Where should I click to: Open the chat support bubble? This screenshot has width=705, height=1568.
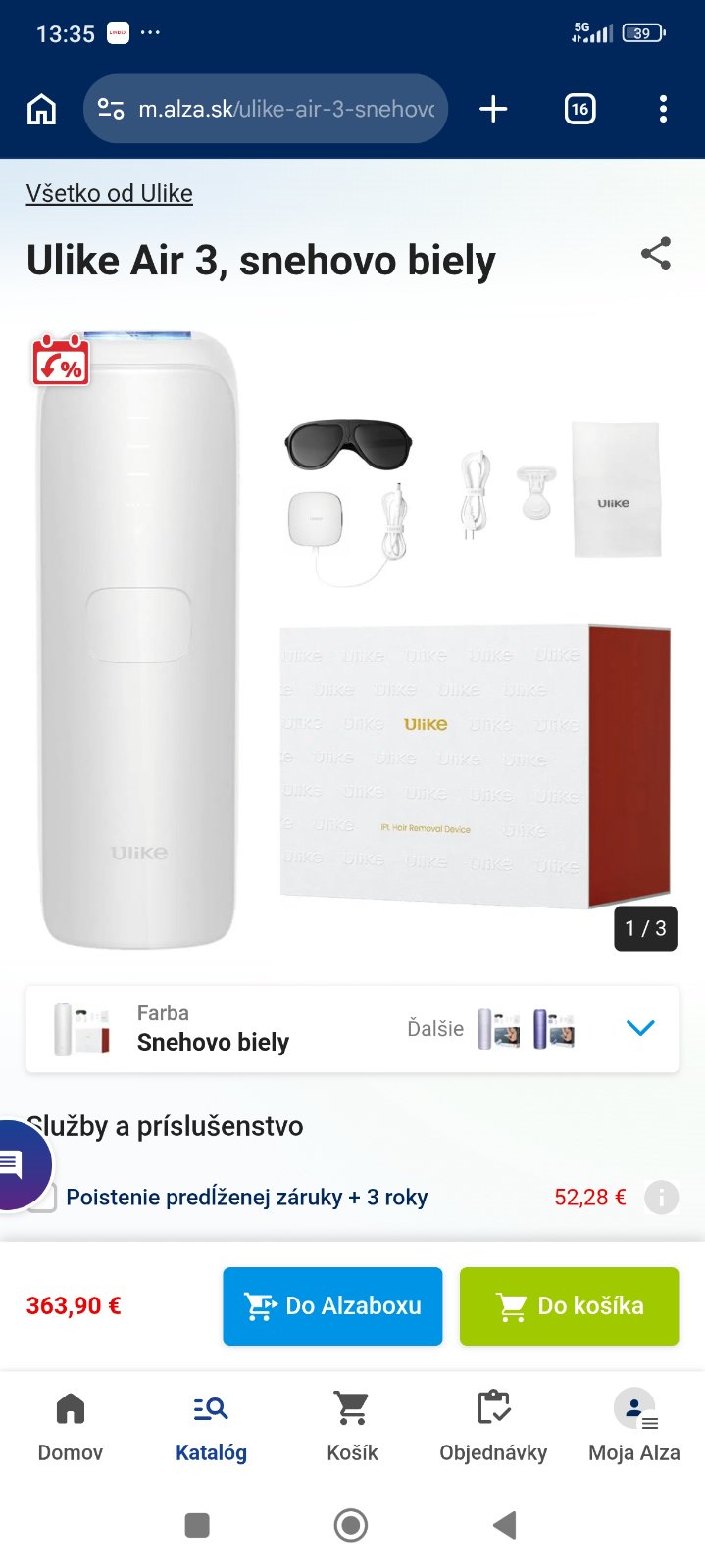point(18,1164)
